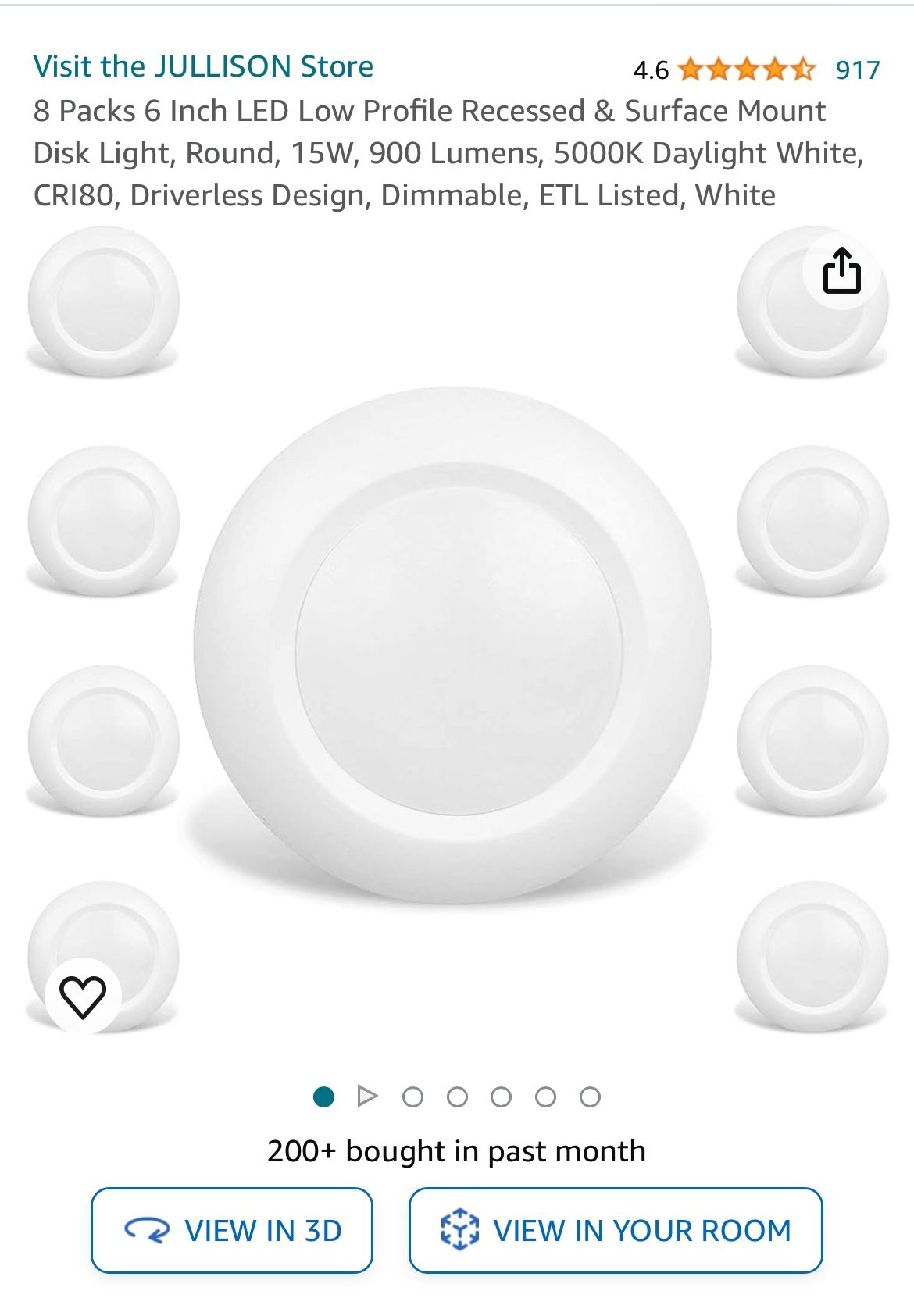Add the product to your wish list with the heart icon
The image size is (914, 1316).
(83, 997)
